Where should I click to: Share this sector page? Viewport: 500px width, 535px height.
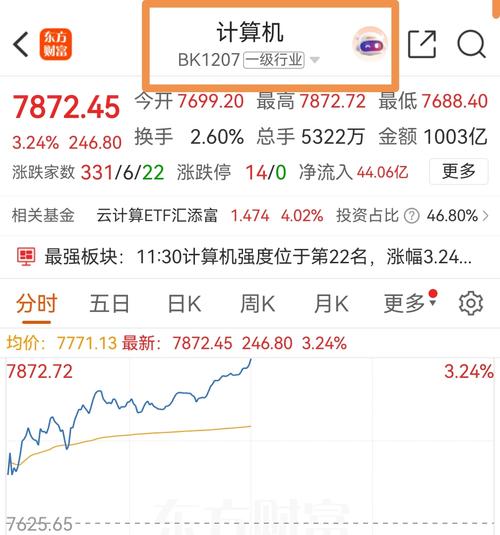[x=422, y=44]
